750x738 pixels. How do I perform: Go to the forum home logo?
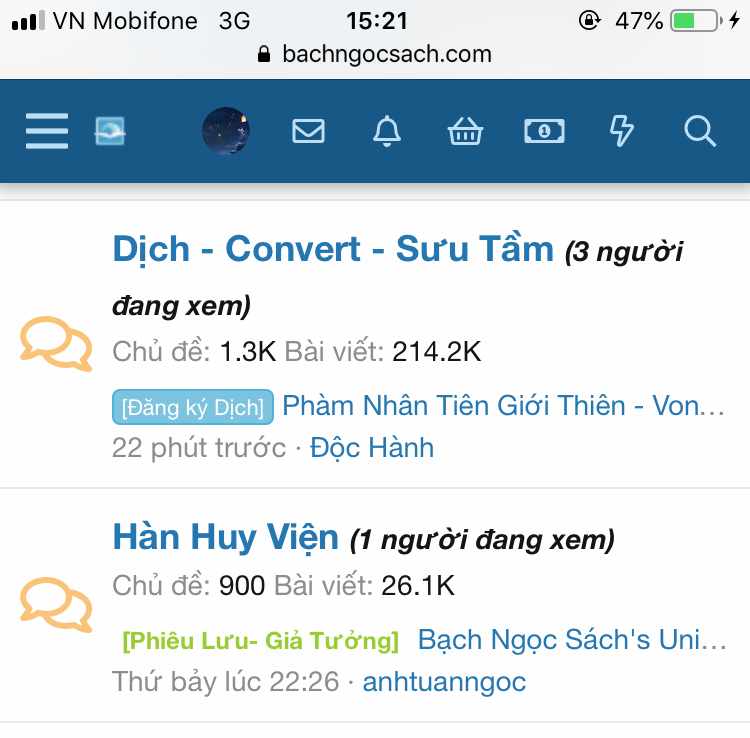tap(110, 131)
